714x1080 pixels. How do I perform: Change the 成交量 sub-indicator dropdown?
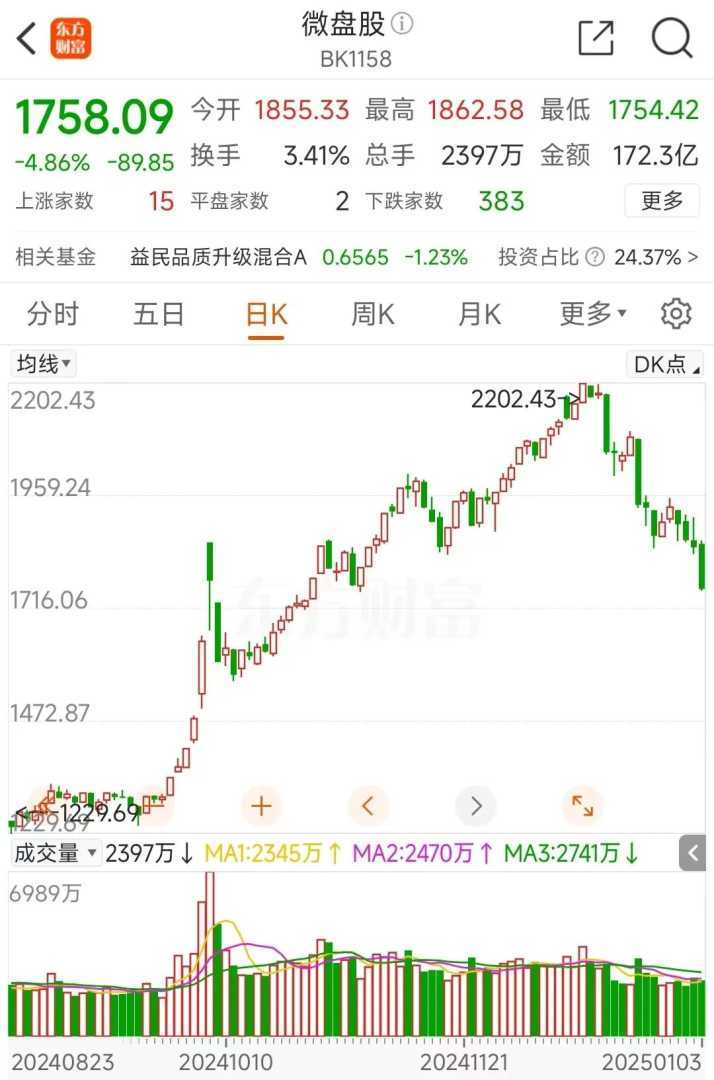tap(55, 853)
